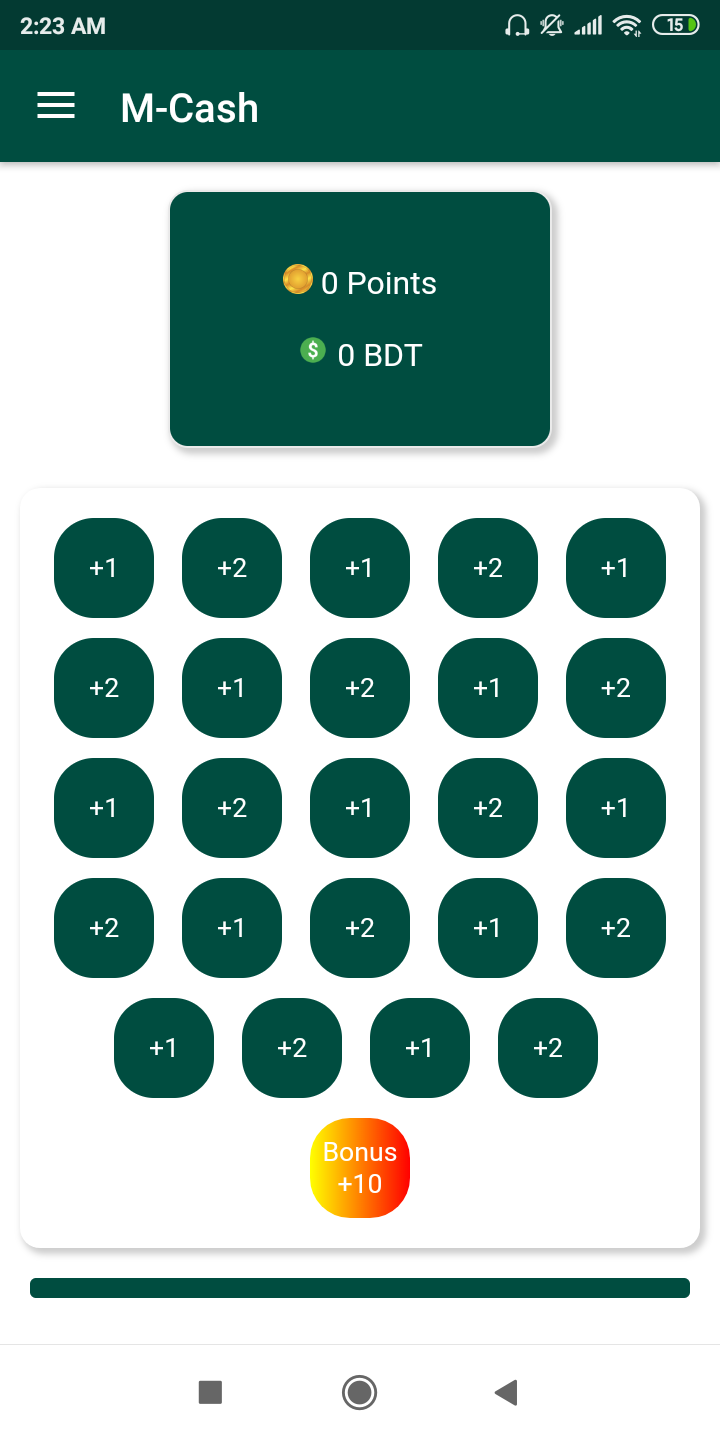Claim the Bonus +10 reward
This screenshot has height=1440, width=720.
coord(360,1168)
